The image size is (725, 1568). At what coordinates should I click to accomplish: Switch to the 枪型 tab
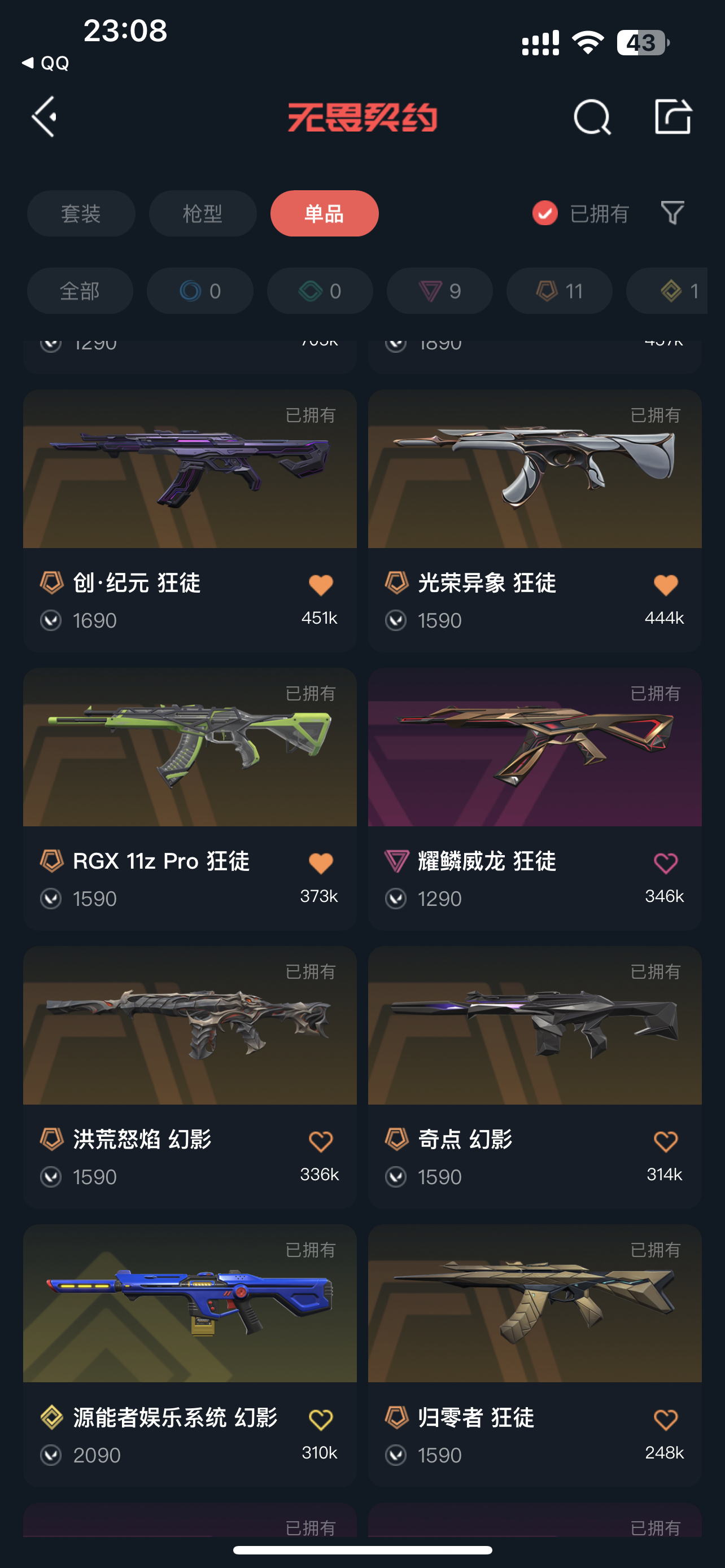pos(203,214)
